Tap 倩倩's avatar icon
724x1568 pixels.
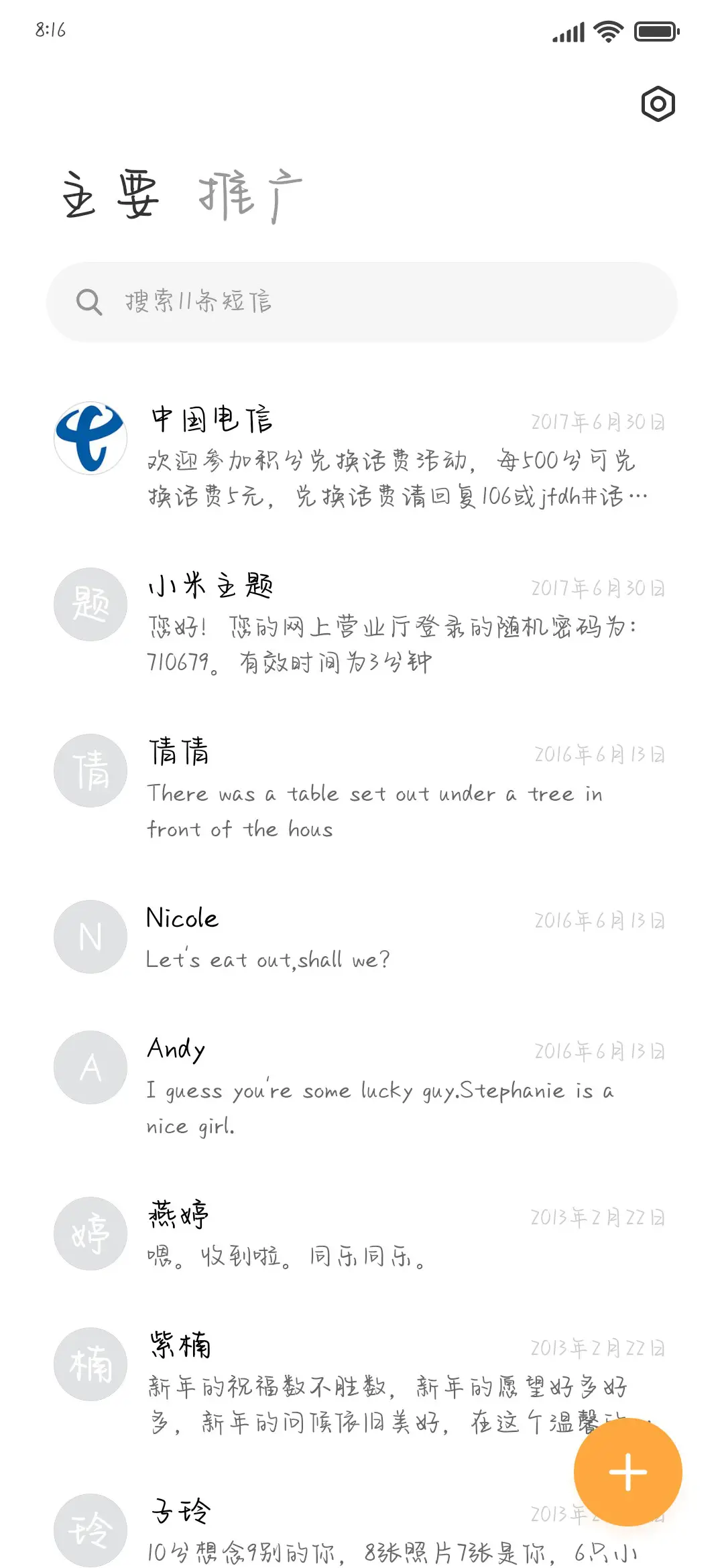90,771
